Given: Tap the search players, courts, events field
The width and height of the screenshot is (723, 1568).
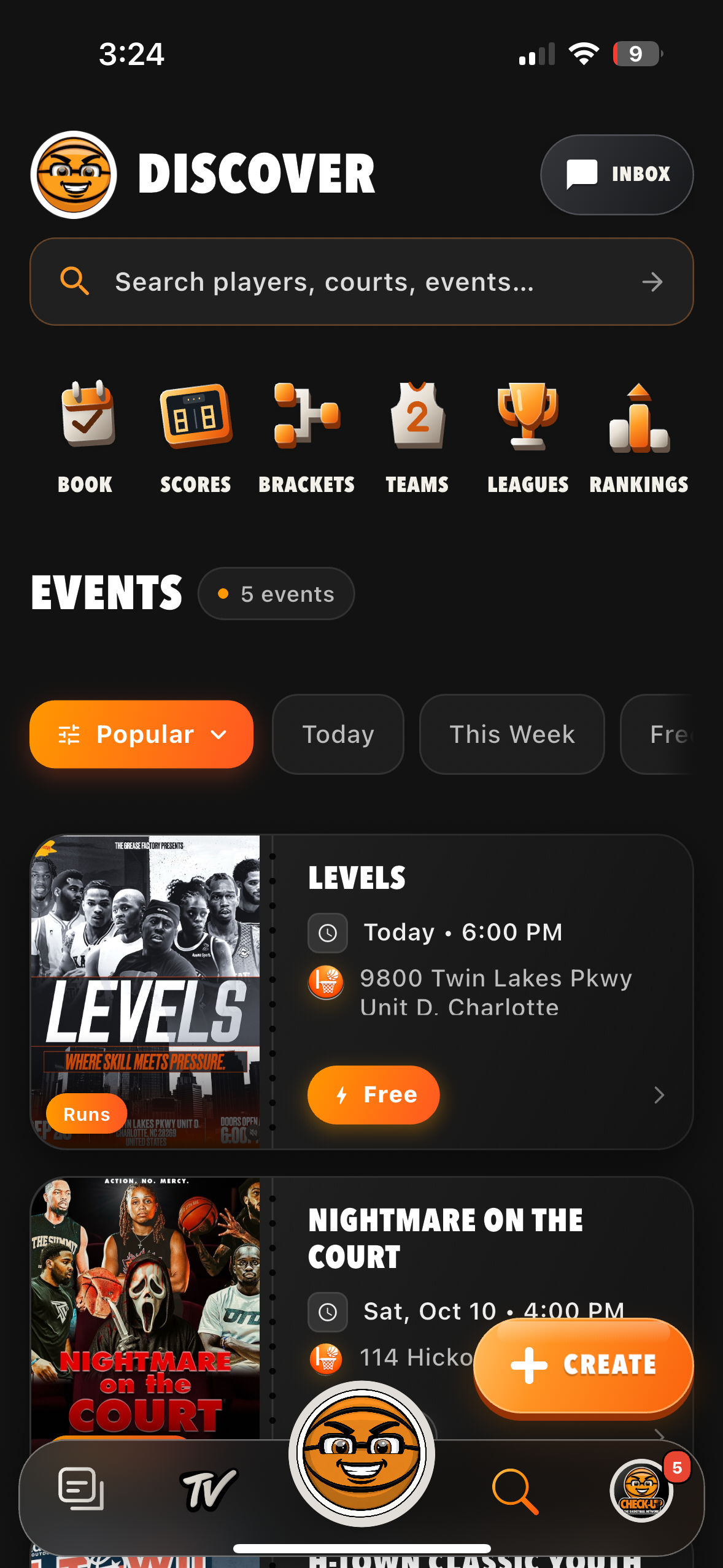Looking at the screenshot, I should click(x=361, y=282).
